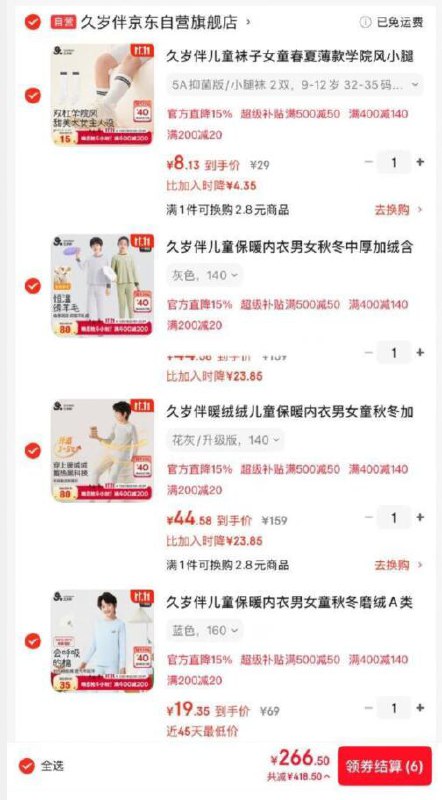Expand the 5A抑菌版/小腿袜 variant dropdown
442x800 pixels.
294,85
